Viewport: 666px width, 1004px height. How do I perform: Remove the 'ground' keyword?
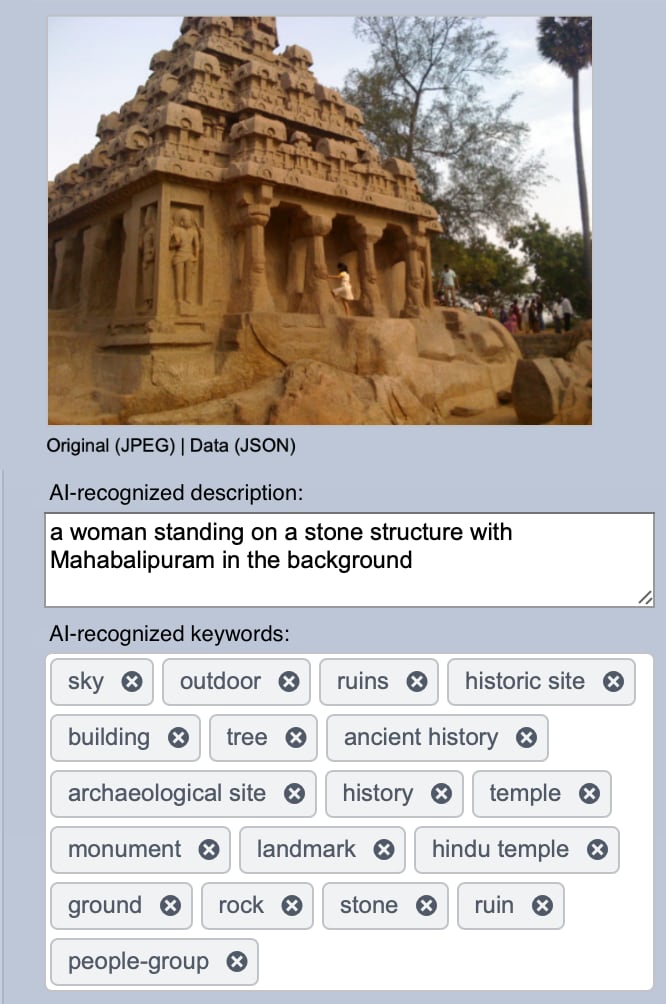pyautogui.click(x=170, y=906)
